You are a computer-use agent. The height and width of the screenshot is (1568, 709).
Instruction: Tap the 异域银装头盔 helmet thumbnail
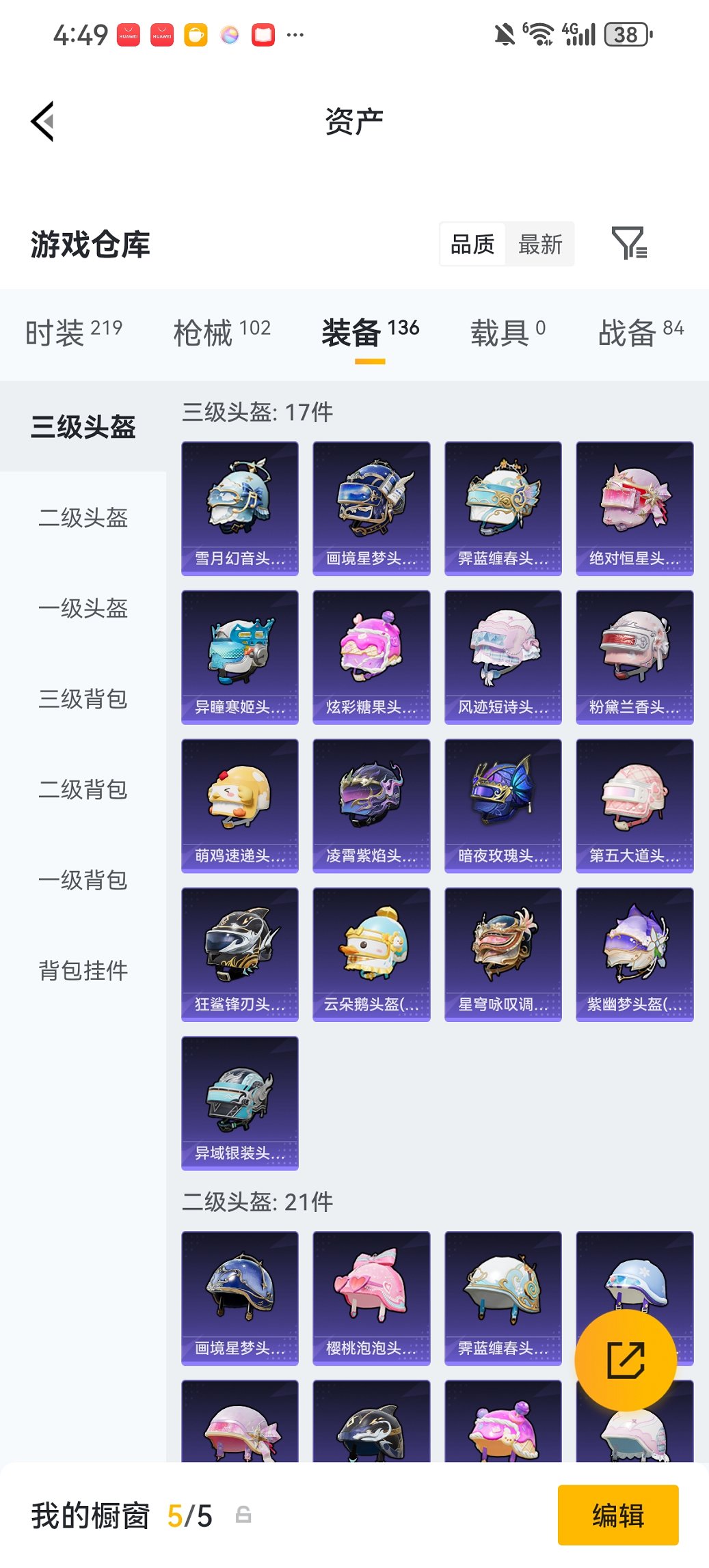pyautogui.click(x=239, y=1104)
